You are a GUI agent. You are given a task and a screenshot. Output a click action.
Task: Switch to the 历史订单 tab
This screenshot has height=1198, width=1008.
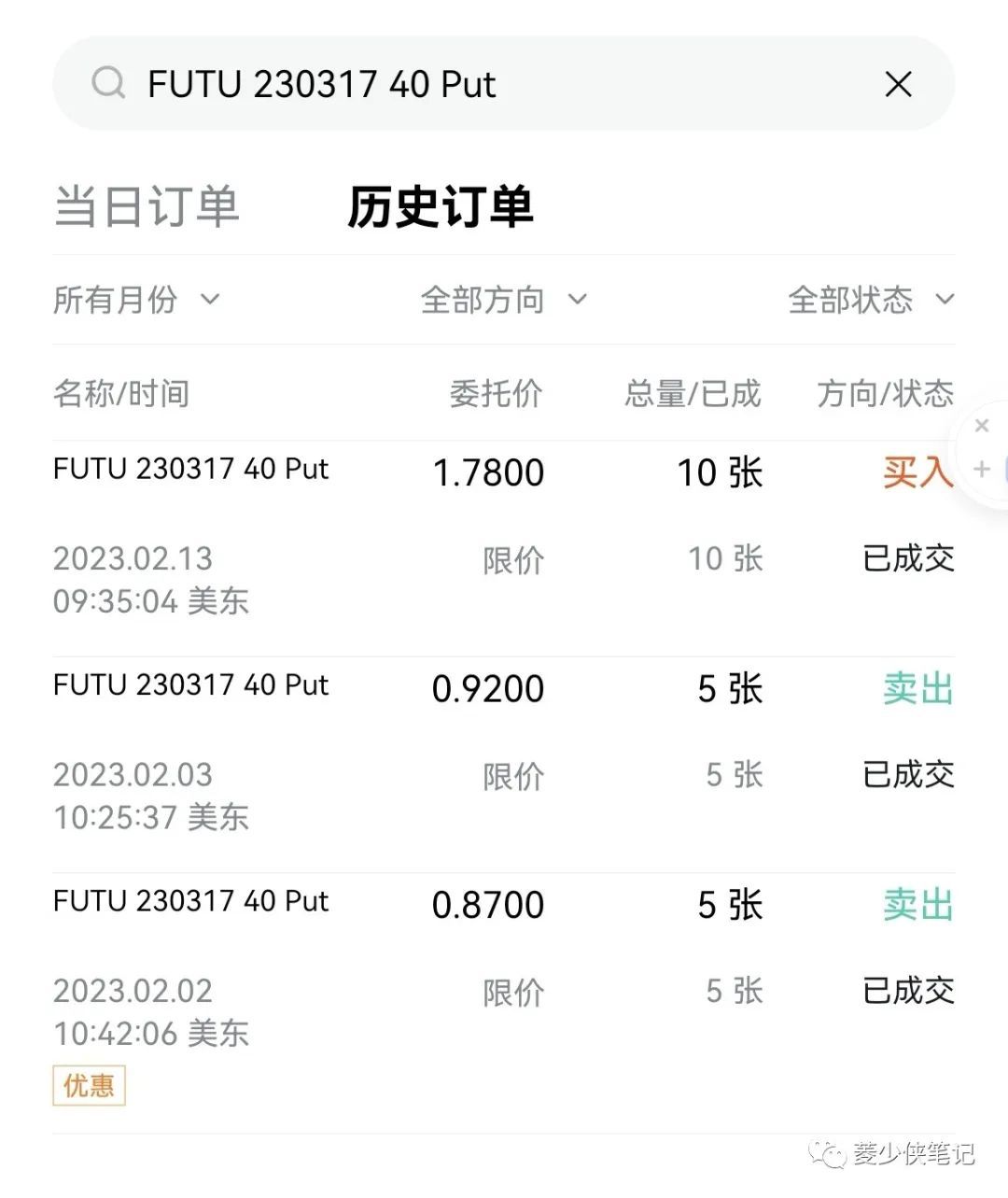[x=440, y=208]
